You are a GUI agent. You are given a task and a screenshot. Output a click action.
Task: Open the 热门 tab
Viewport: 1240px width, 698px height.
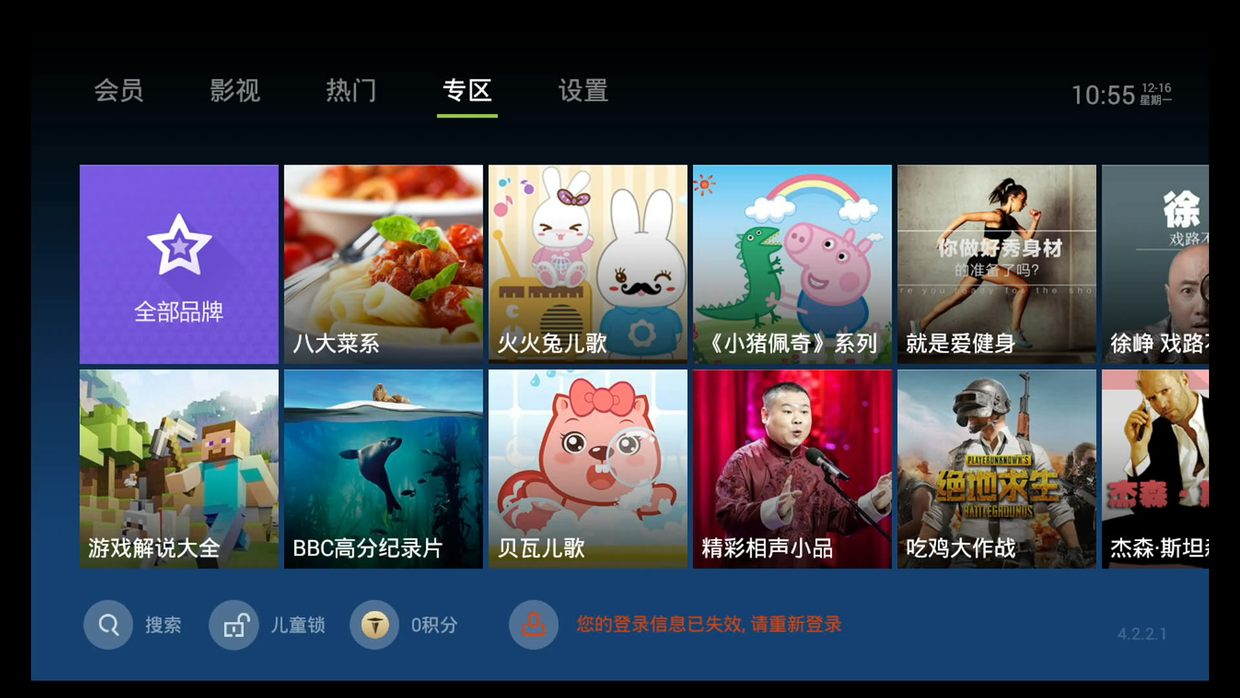[351, 91]
